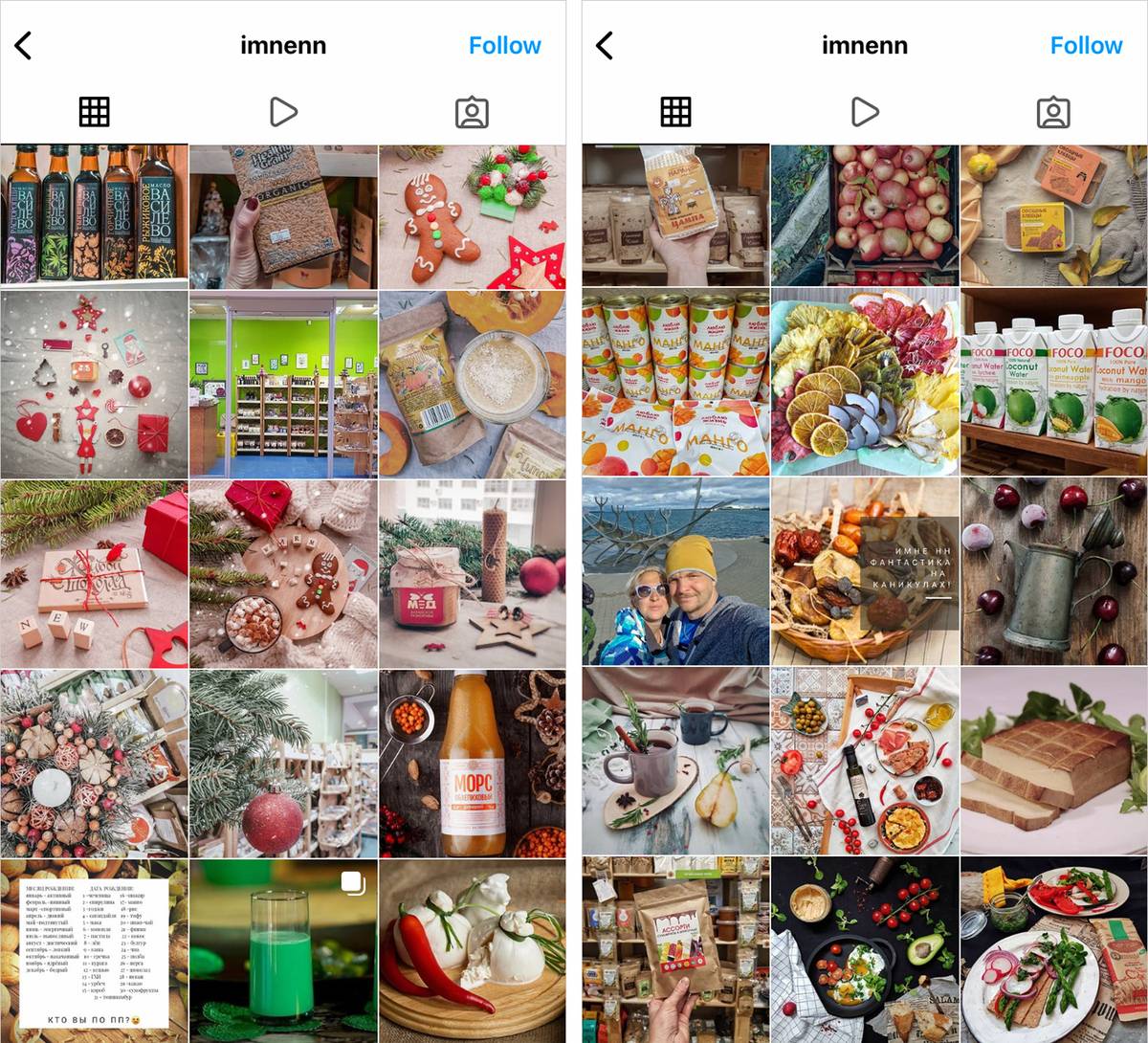Open the honey jar Мёд post
This screenshot has height=1043, width=1148.
click(x=472, y=573)
